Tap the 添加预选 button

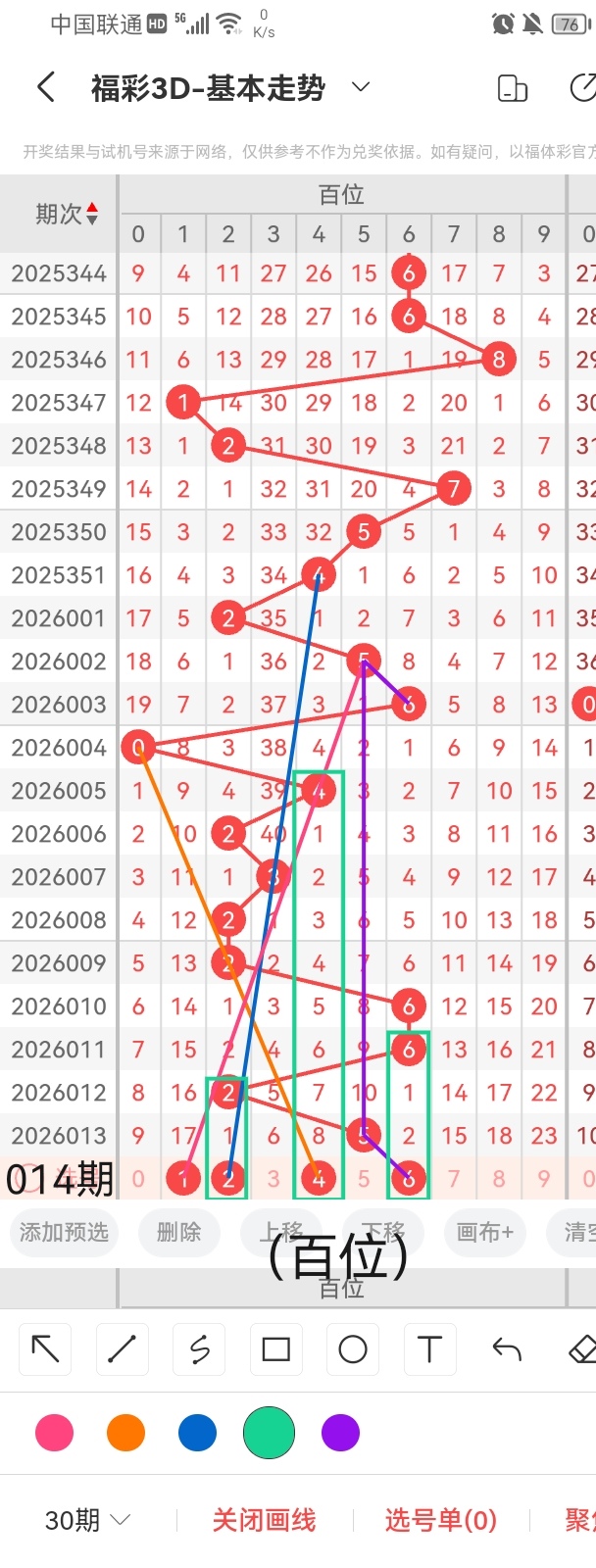(64, 1232)
